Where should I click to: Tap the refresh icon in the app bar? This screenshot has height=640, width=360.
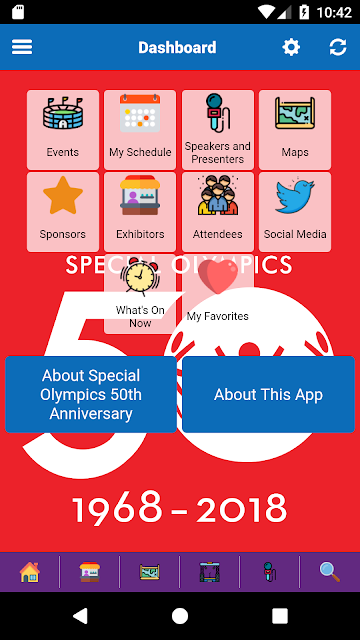pos(338,47)
